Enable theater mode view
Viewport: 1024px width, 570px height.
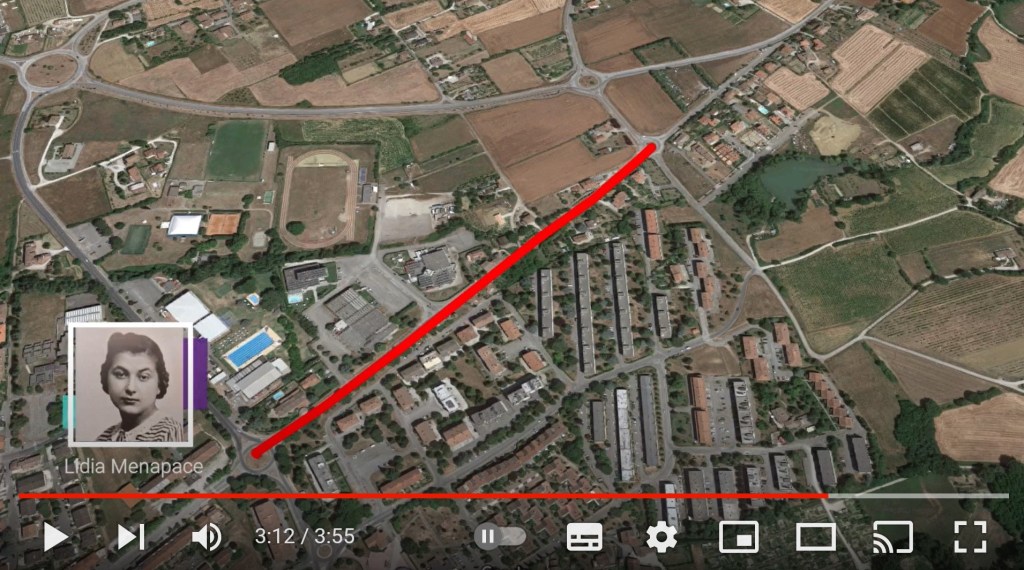tap(815, 537)
